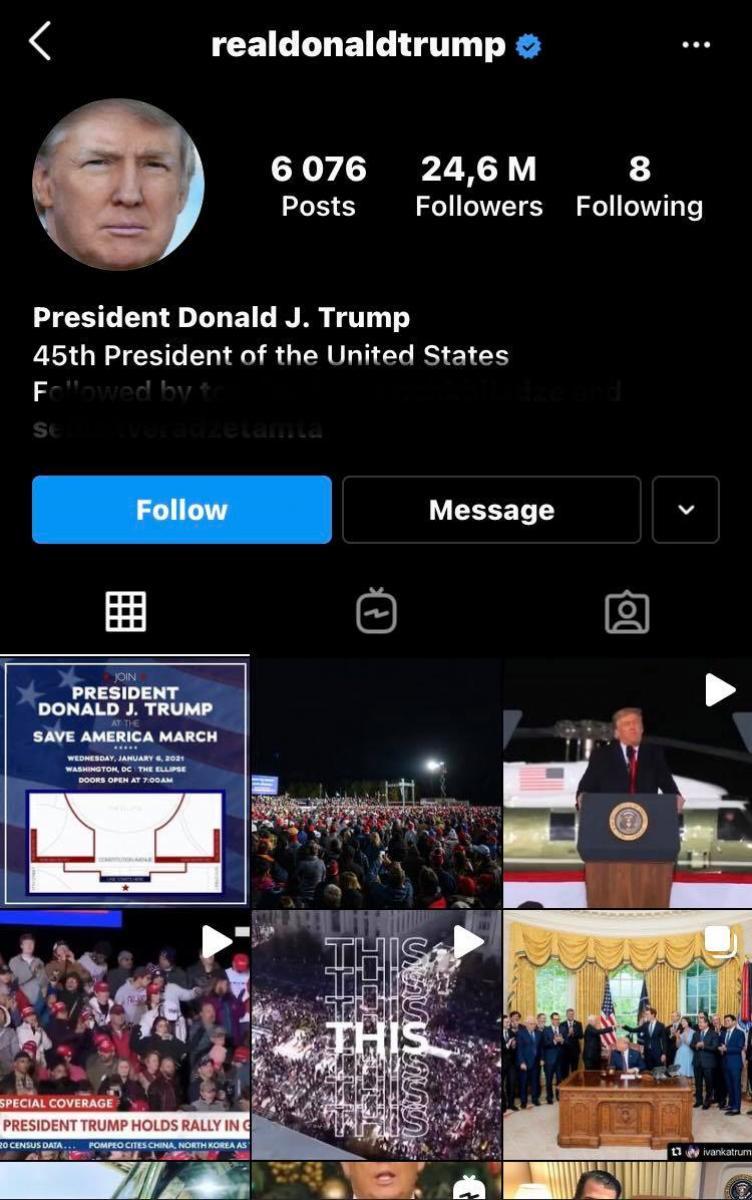Switch to the posts grid tab
The height and width of the screenshot is (1200, 752).
click(x=126, y=612)
